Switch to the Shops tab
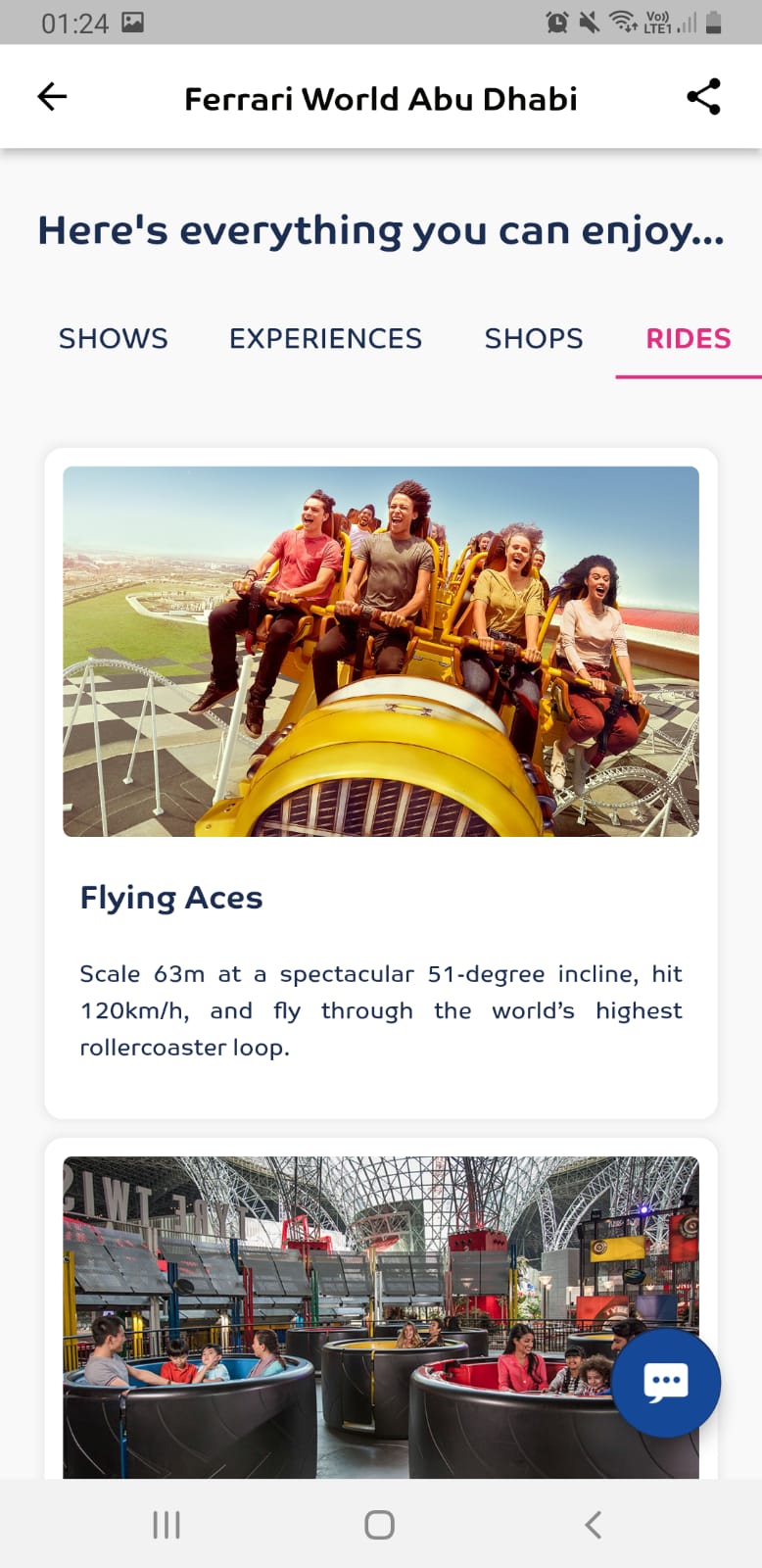 [x=533, y=338]
